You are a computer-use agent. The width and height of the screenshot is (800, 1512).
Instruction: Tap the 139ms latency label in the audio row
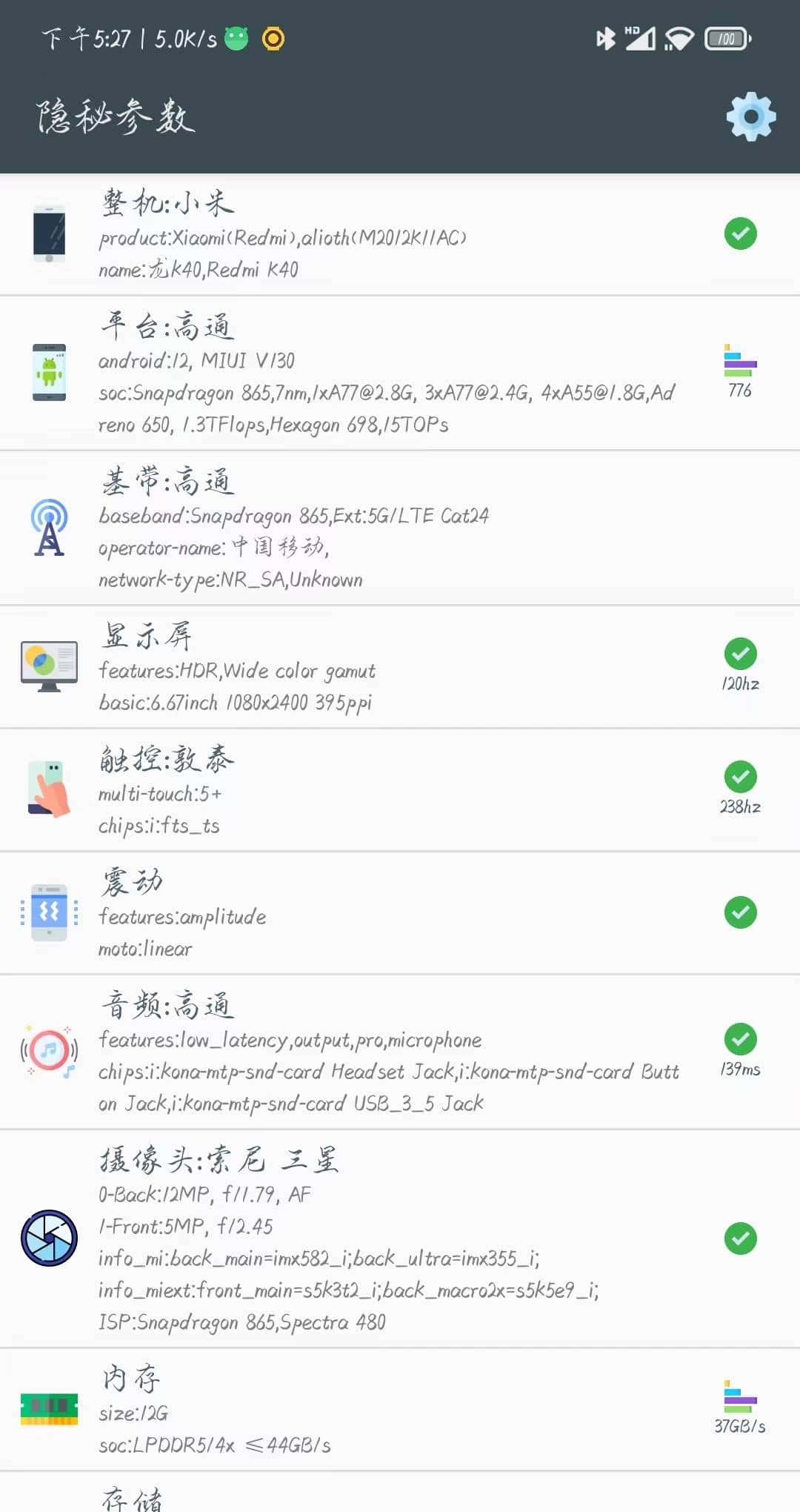[x=740, y=1070]
